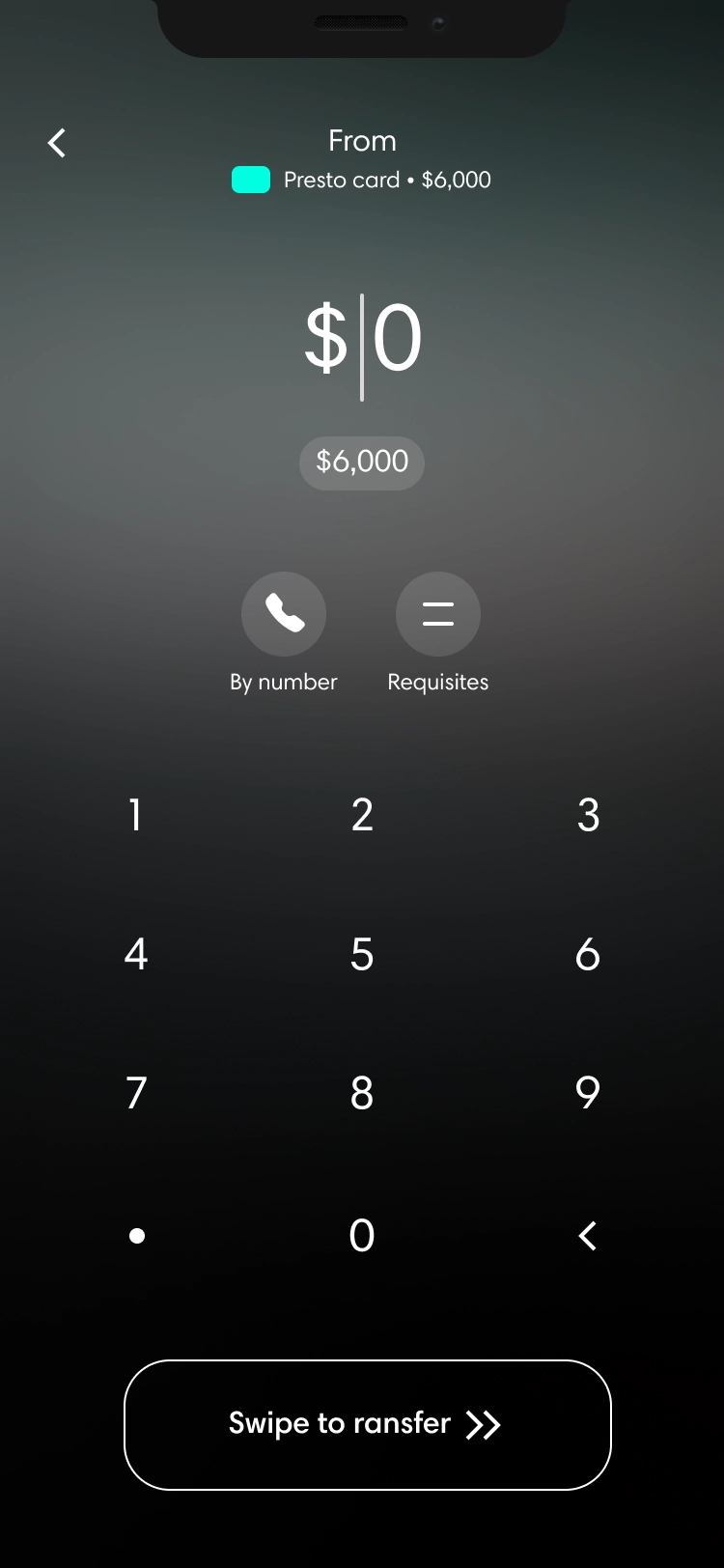Enter digit 5 on the keypad
The width and height of the screenshot is (724, 1568).
click(362, 954)
